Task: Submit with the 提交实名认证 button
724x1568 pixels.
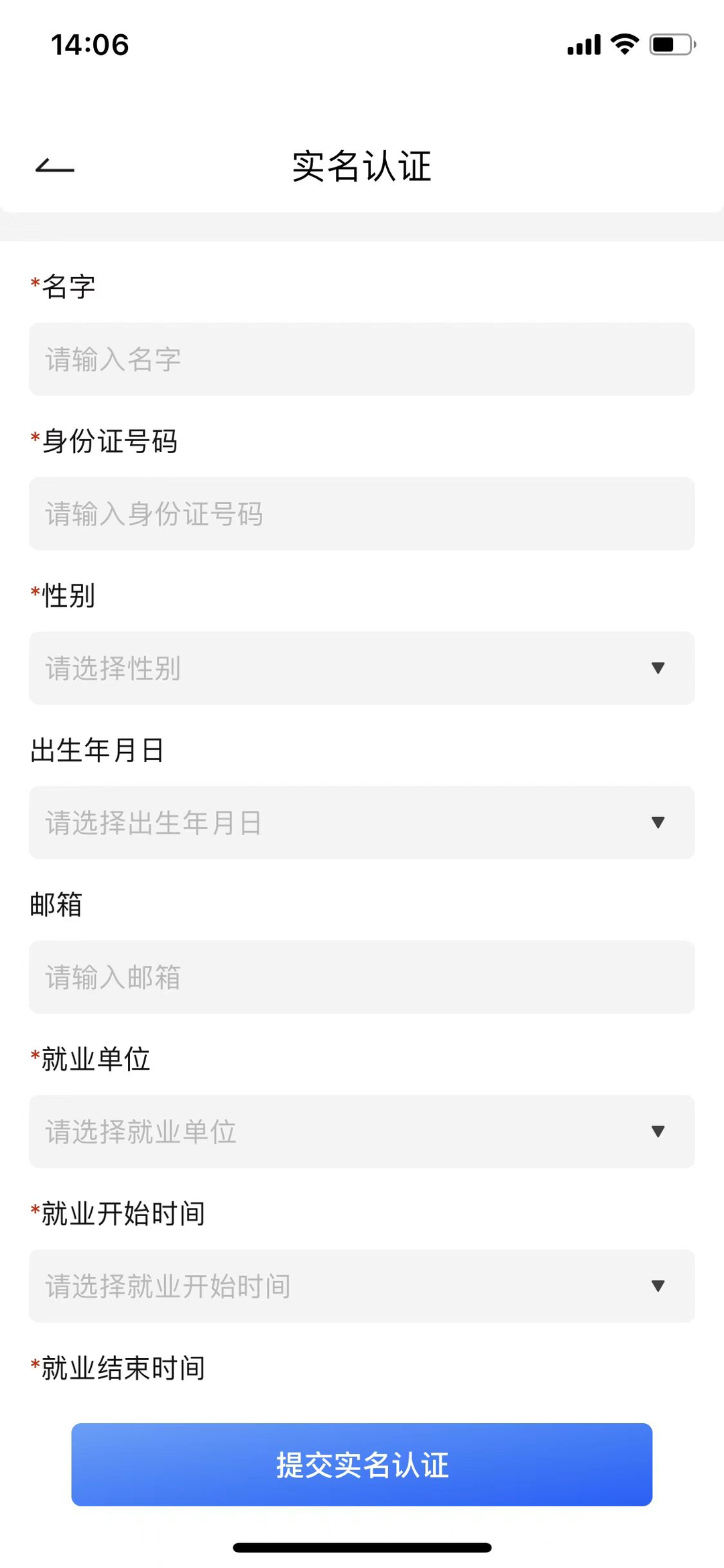Action: [x=362, y=1465]
